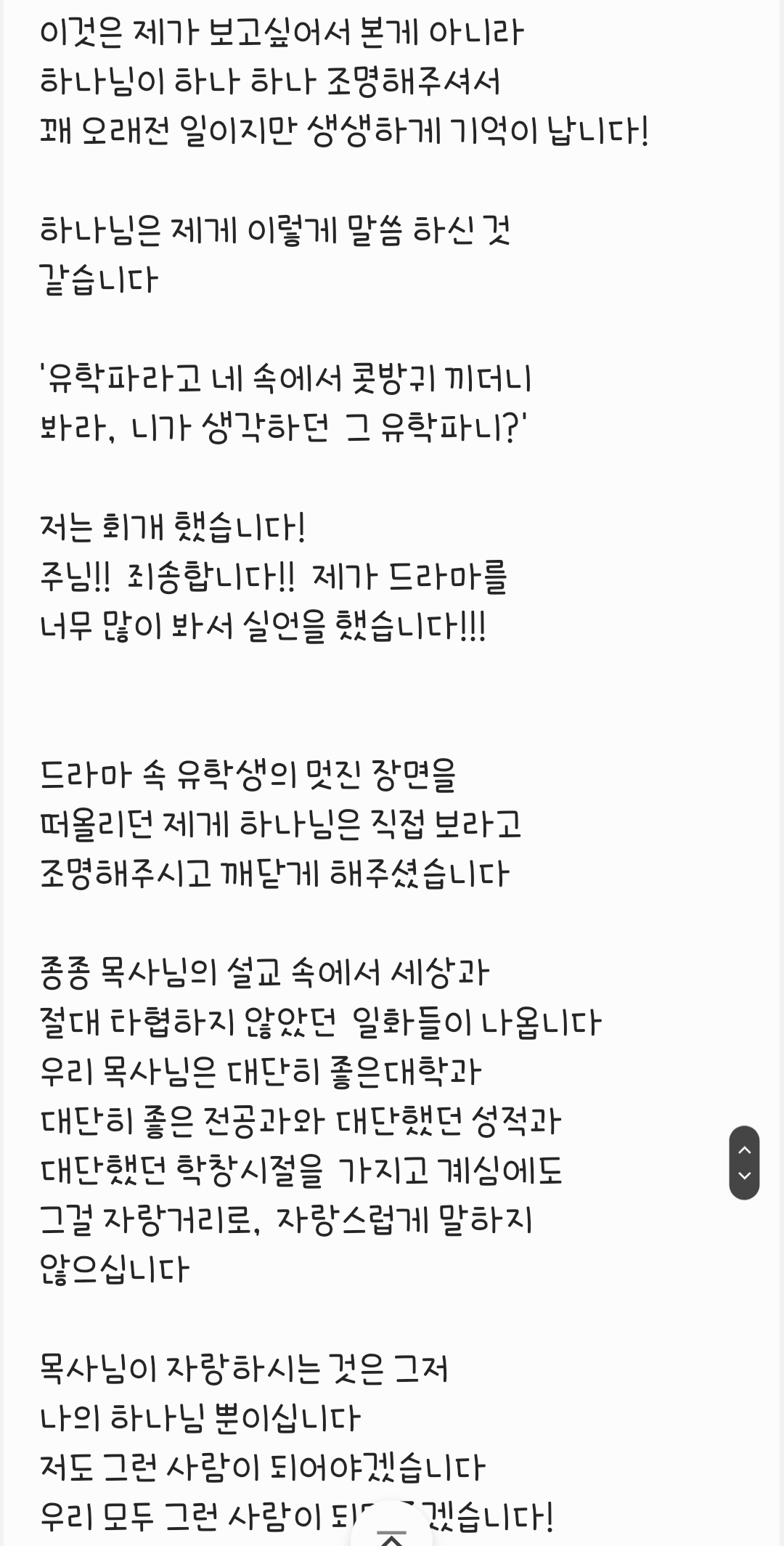Tap the scroll-to-bottom down arrow
Image resolution: width=784 pixels, height=1546 pixels.
point(744,1176)
